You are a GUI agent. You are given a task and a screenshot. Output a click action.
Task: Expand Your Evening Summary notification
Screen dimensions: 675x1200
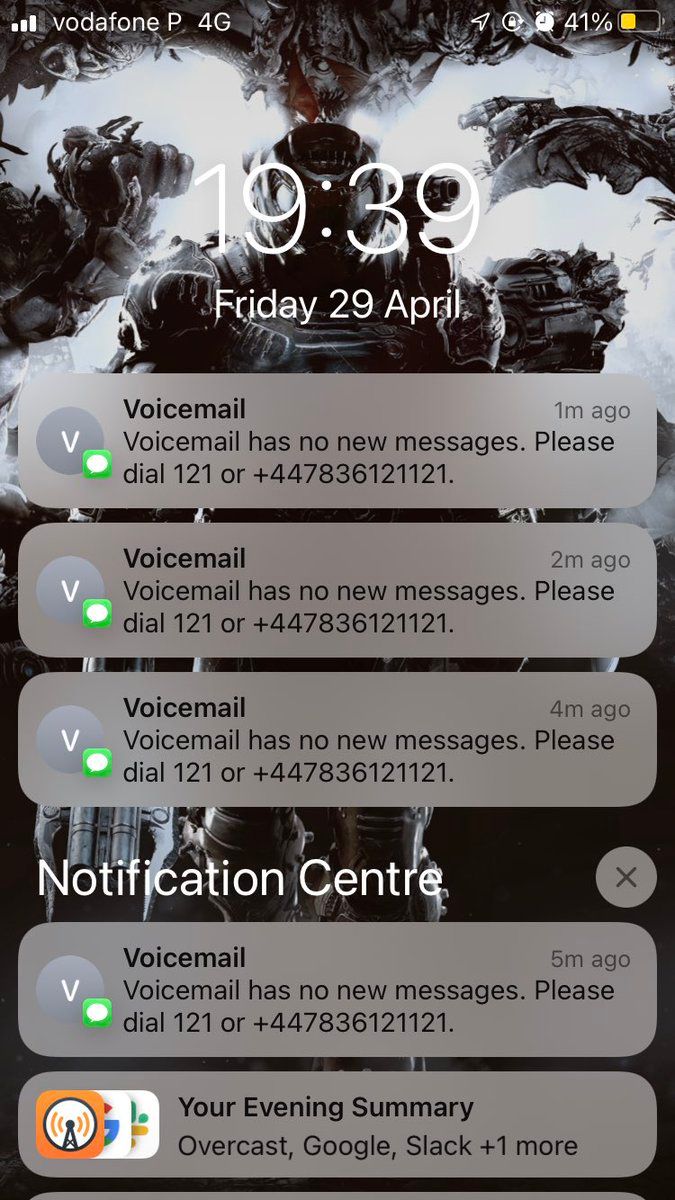(337, 1126)
